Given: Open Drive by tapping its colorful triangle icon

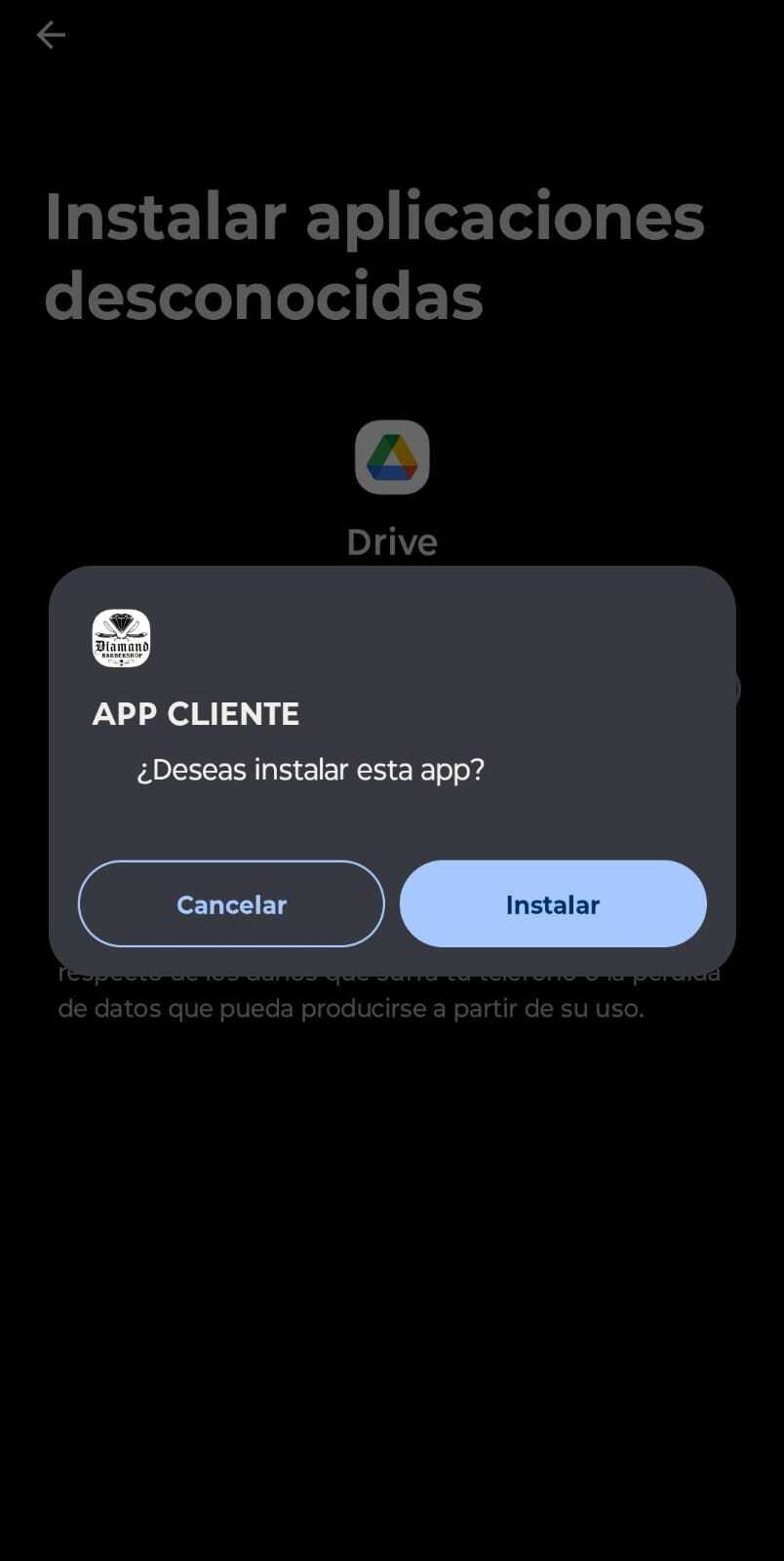Looking at the screenshot, I should coord(392,457).
